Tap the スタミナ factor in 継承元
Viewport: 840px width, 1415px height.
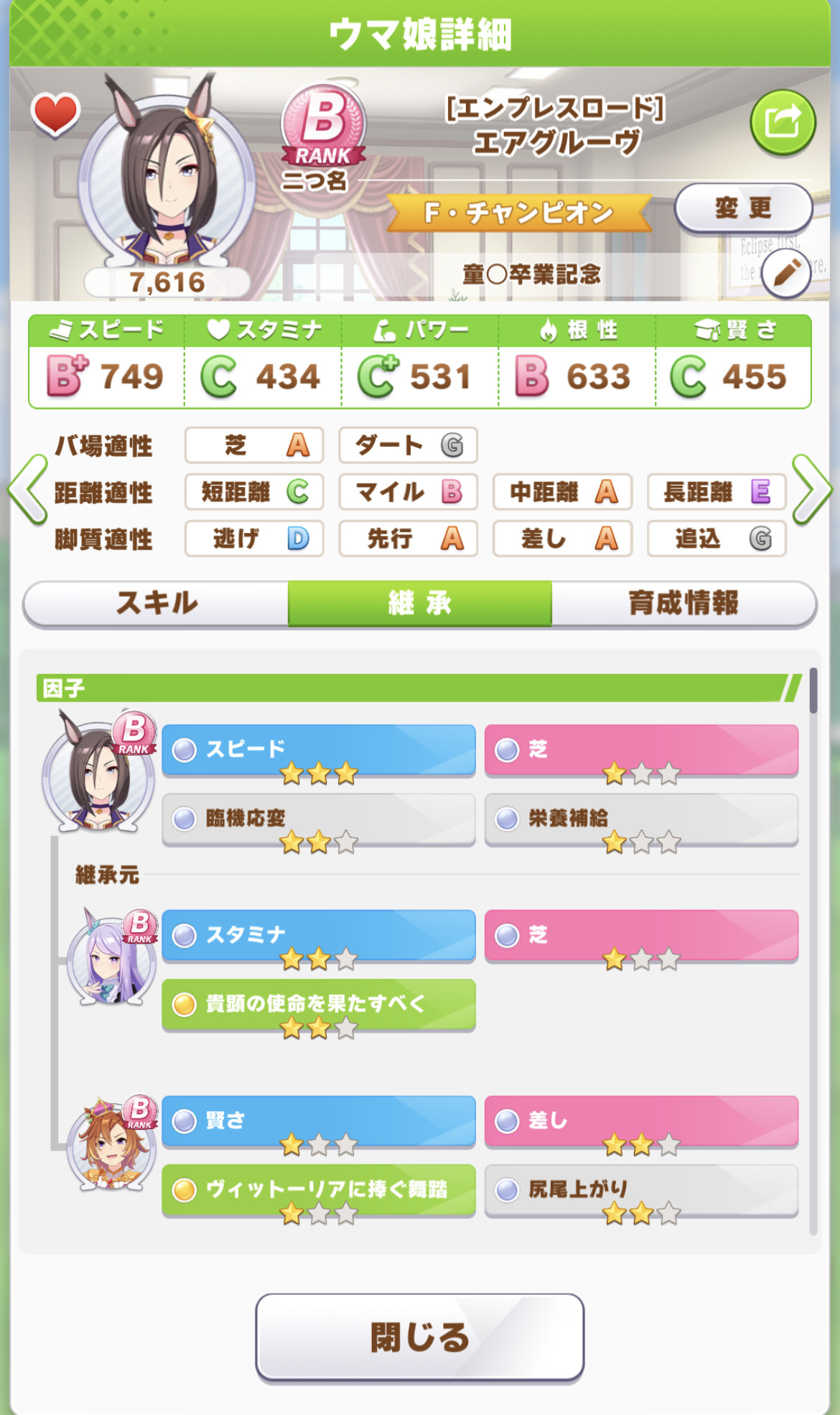318,935
